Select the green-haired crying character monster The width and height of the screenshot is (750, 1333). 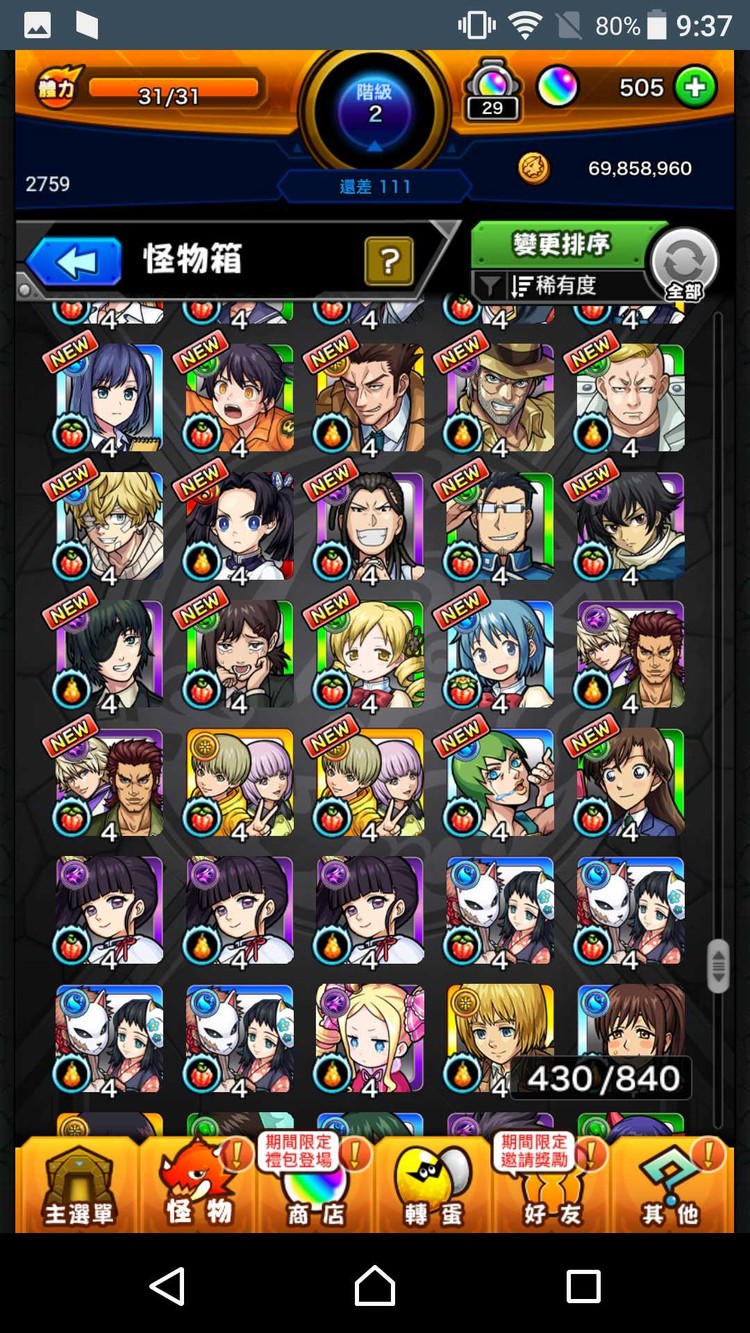pos(499,783)
